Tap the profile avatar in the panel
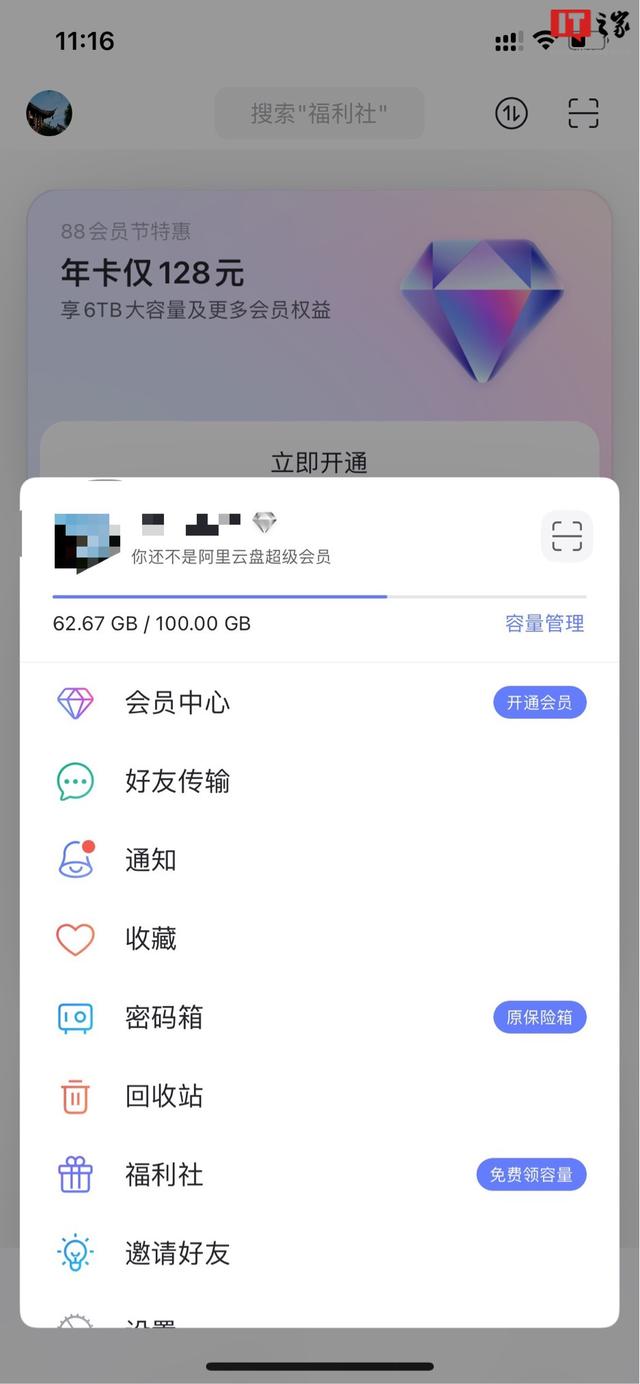This screenshot has height=1384, width=640. [86, 541]
